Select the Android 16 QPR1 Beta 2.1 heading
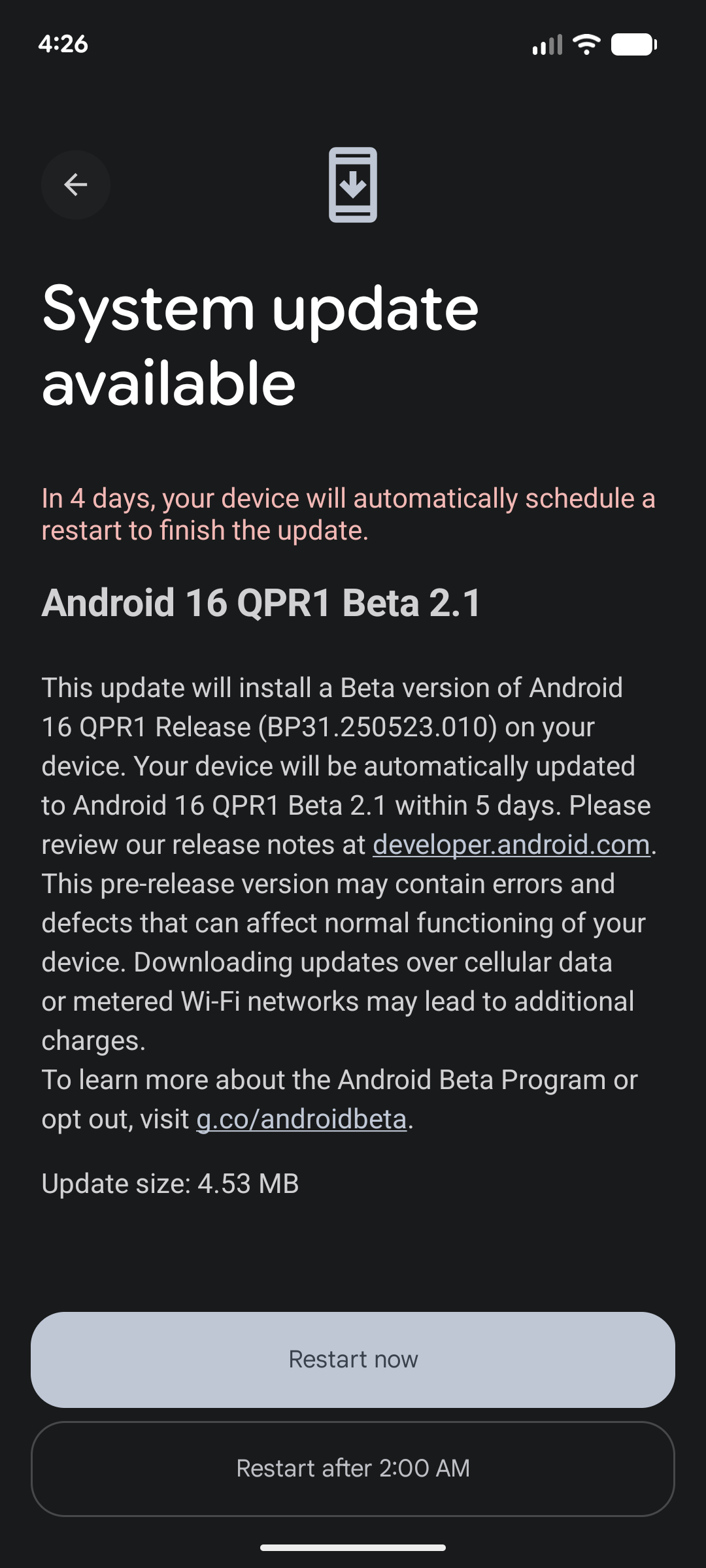The image size is (706, 1568). [x=261, y=604]
